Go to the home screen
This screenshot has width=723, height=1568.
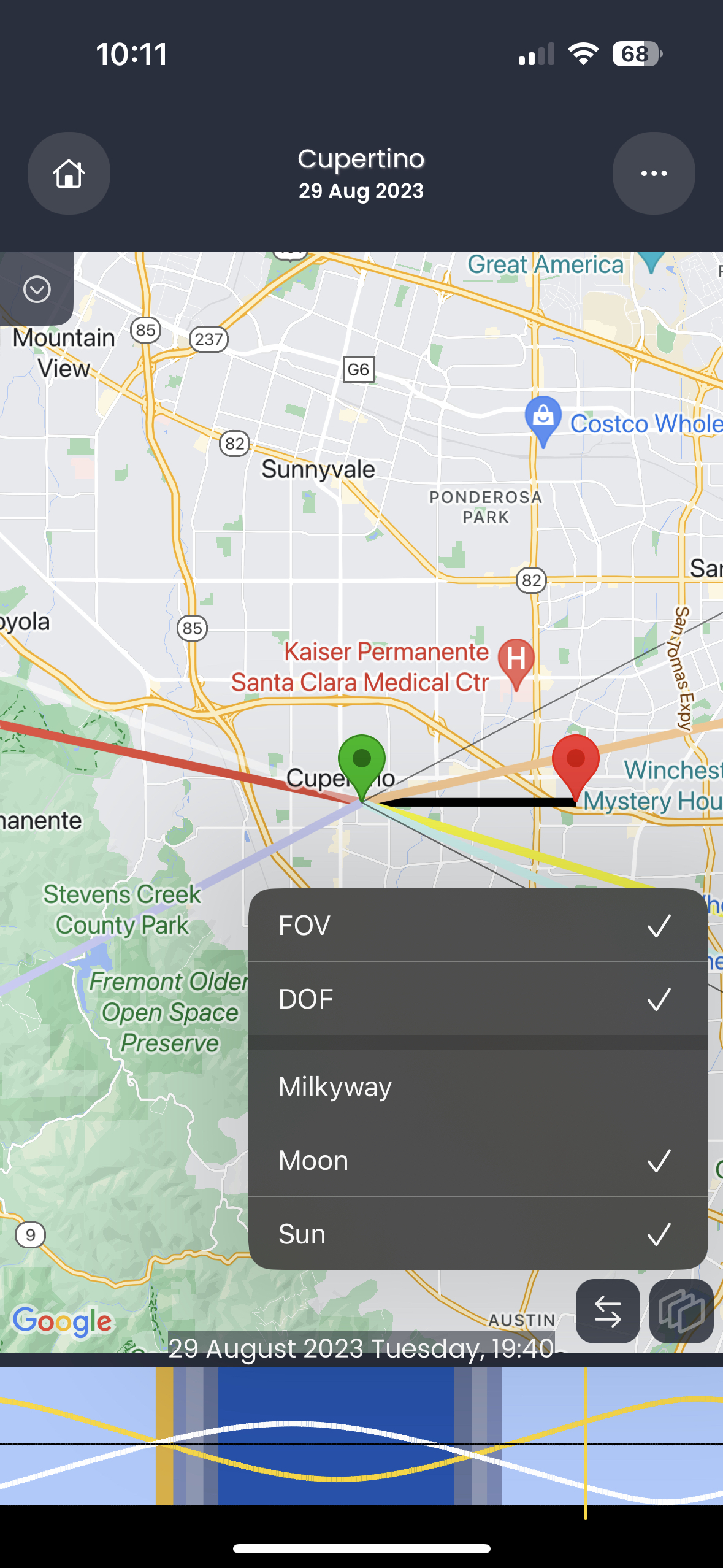click(x=69, y=174)
